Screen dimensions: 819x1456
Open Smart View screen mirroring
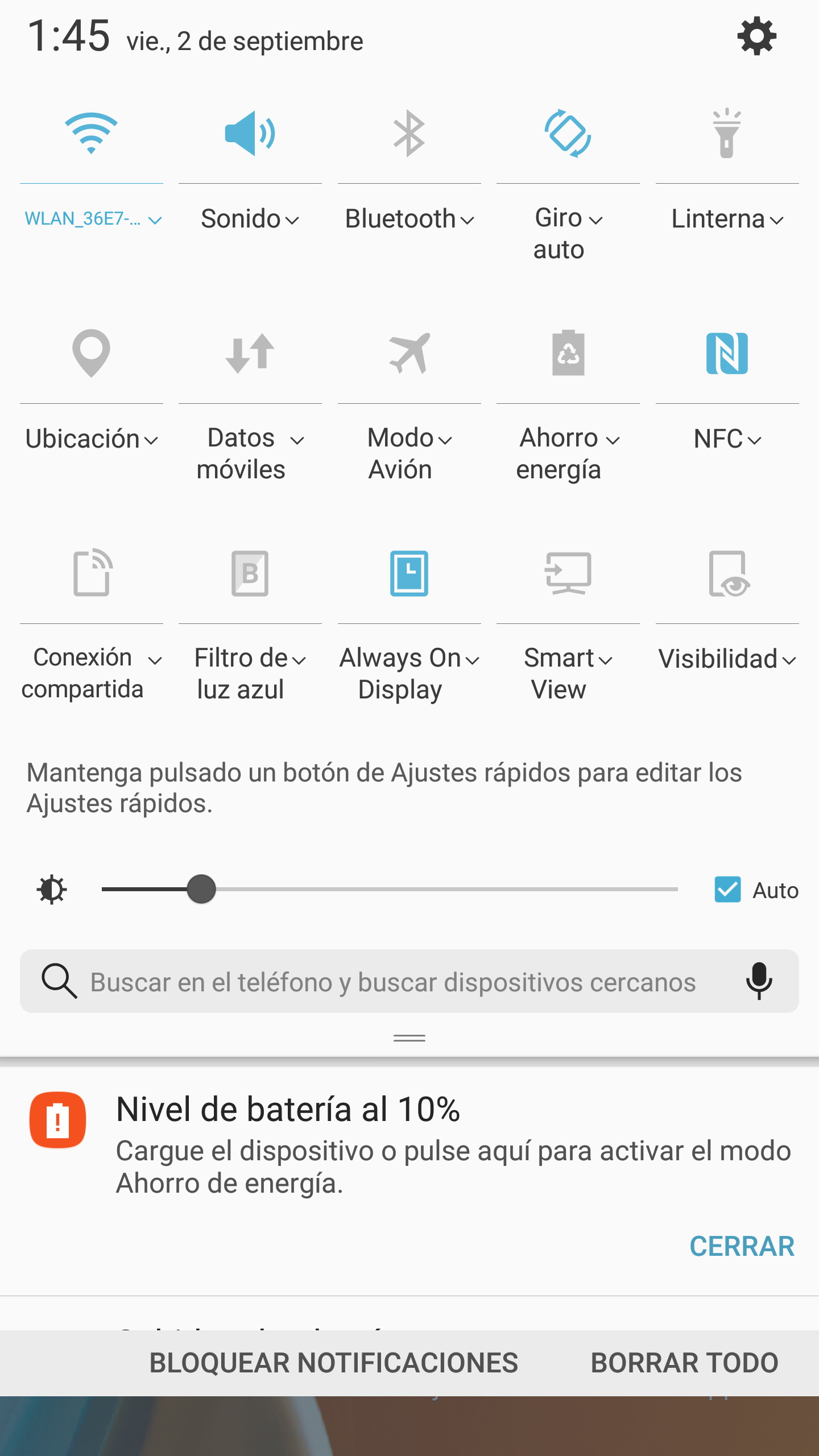(x=568, y=573)
